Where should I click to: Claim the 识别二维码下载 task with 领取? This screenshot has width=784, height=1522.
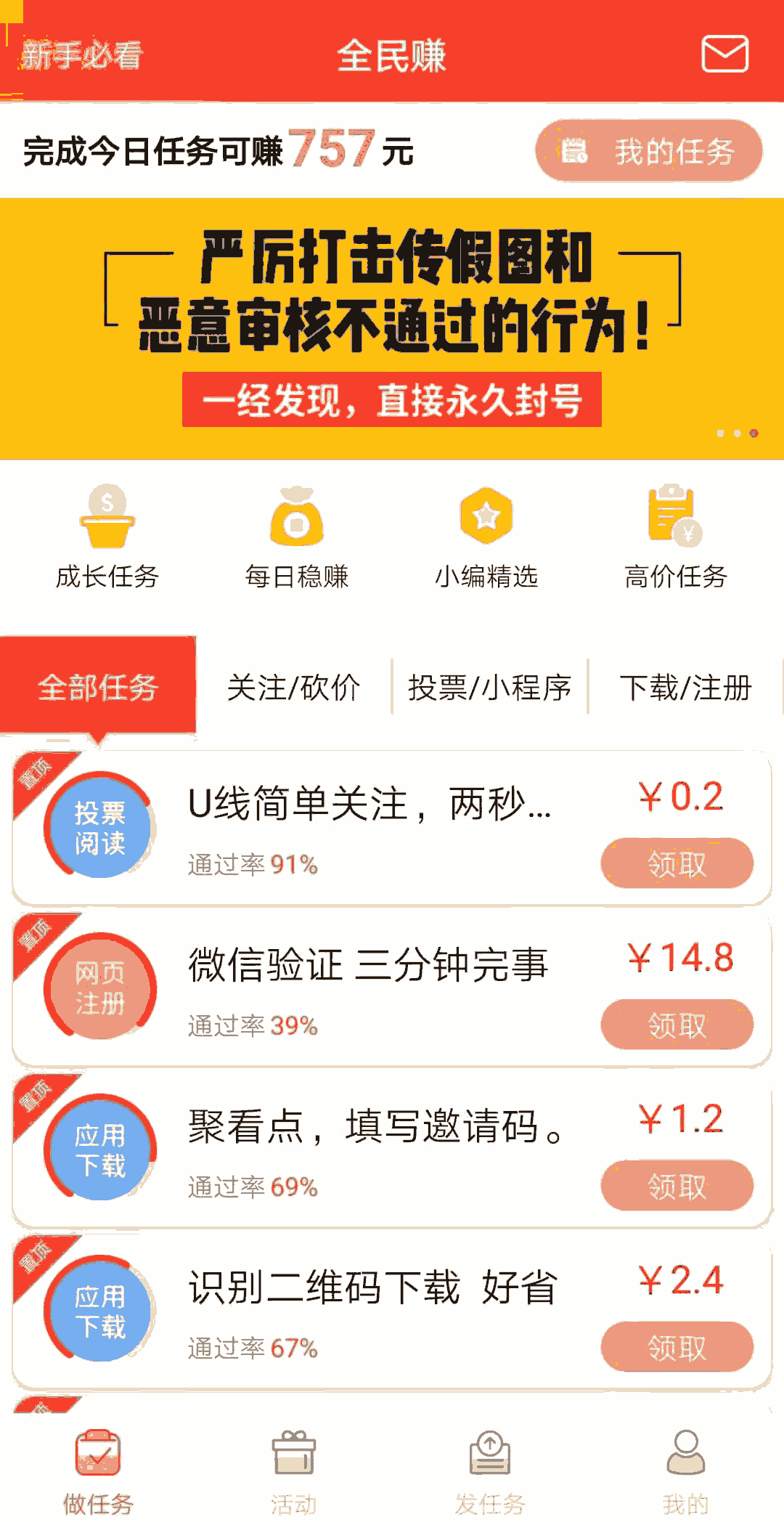tap(677, 1347)
